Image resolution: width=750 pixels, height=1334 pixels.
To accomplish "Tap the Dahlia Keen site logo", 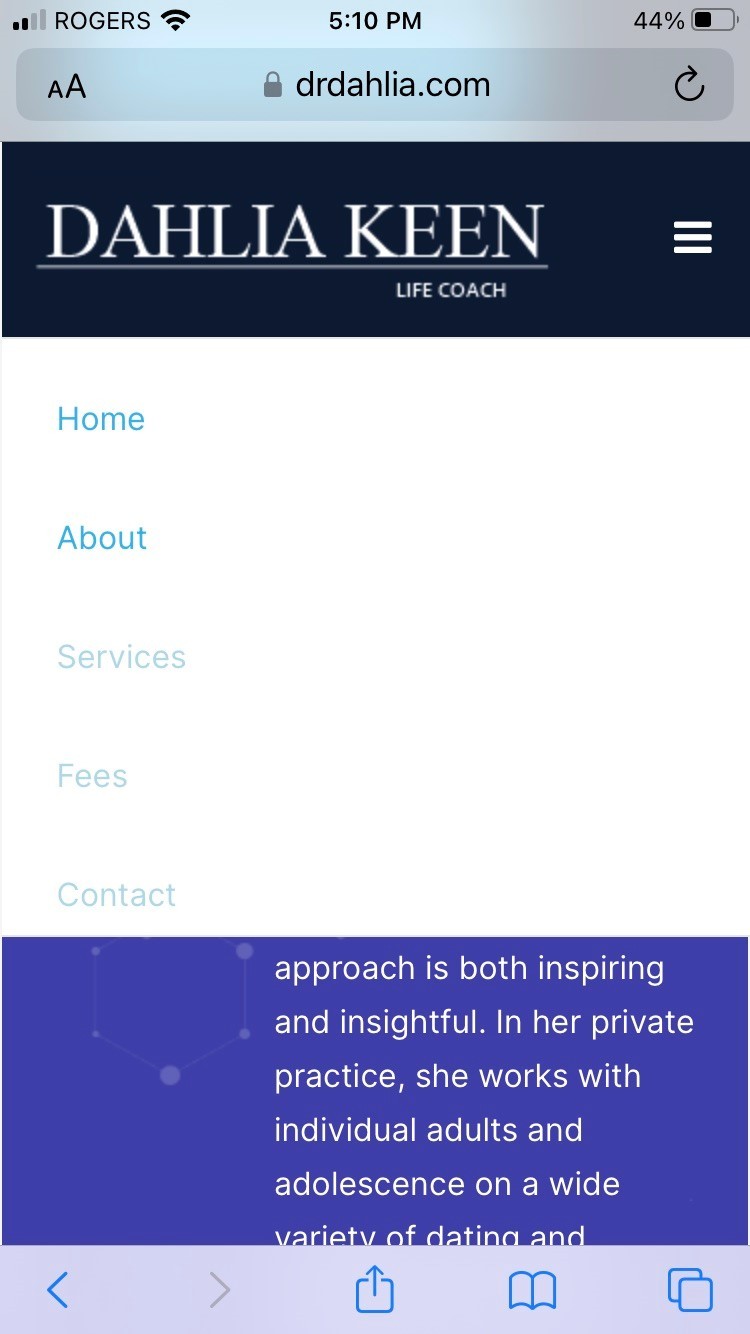I will pos(293,245).
